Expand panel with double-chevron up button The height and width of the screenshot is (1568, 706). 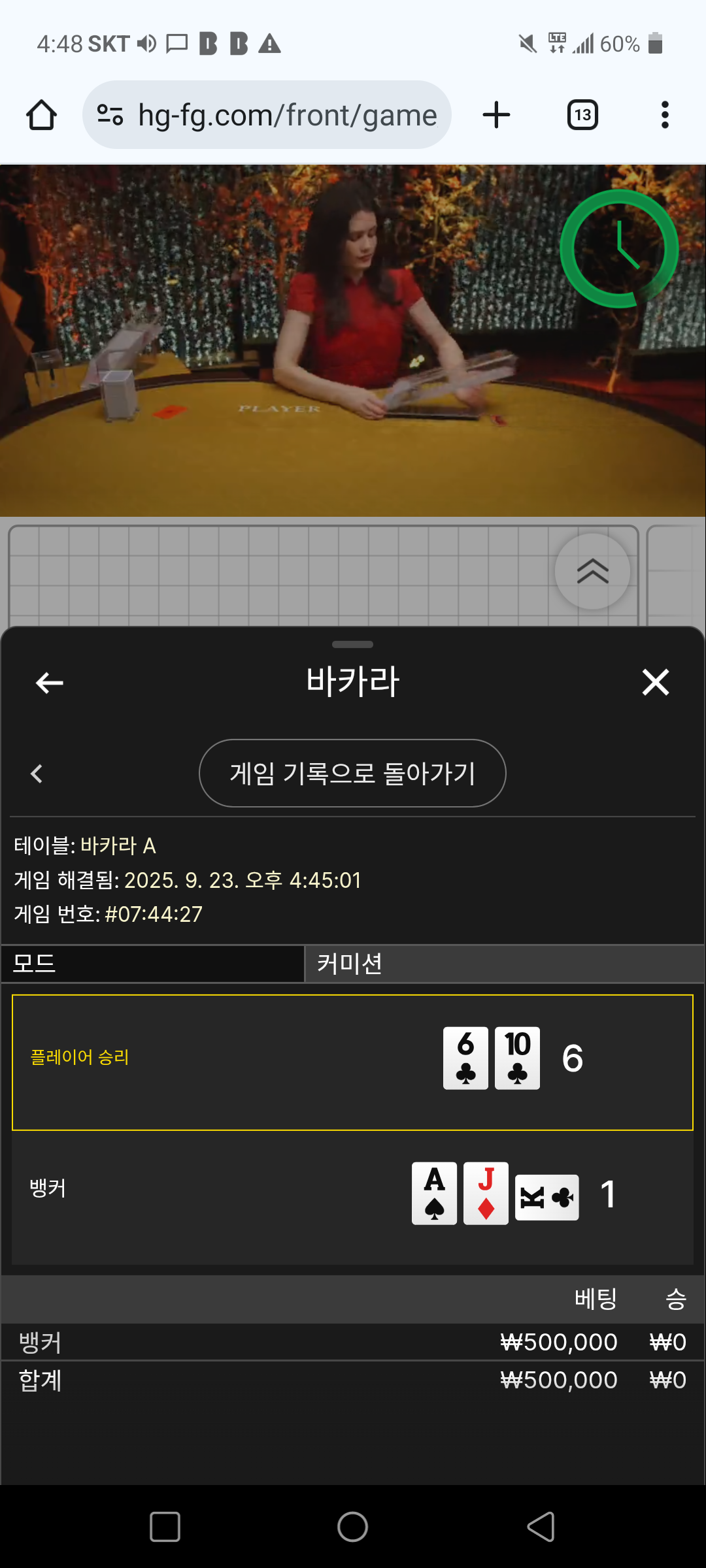[593, 572]
